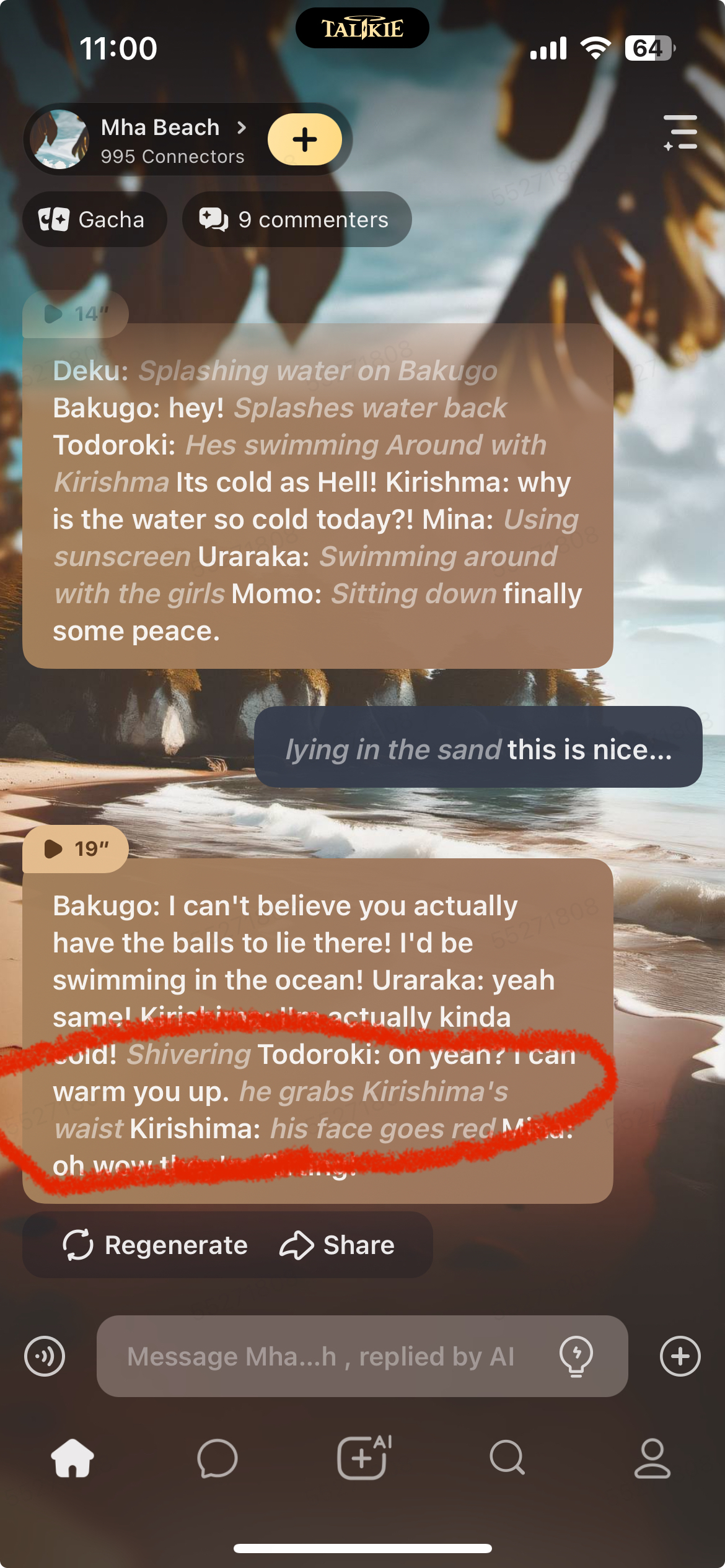
Task: Open the Profile tab
Action: [x=652, y=1458]
